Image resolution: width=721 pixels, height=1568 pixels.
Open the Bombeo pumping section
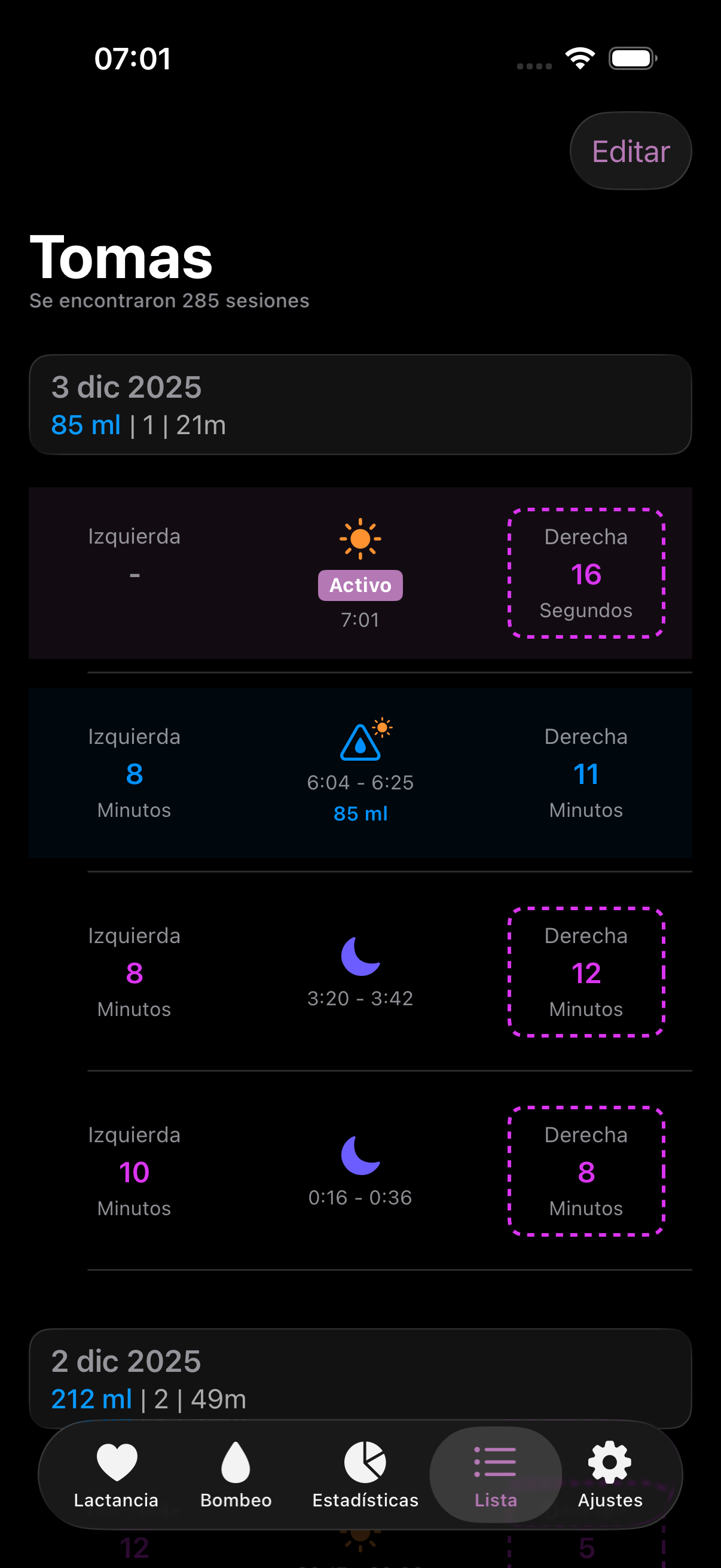[236, 1461]
